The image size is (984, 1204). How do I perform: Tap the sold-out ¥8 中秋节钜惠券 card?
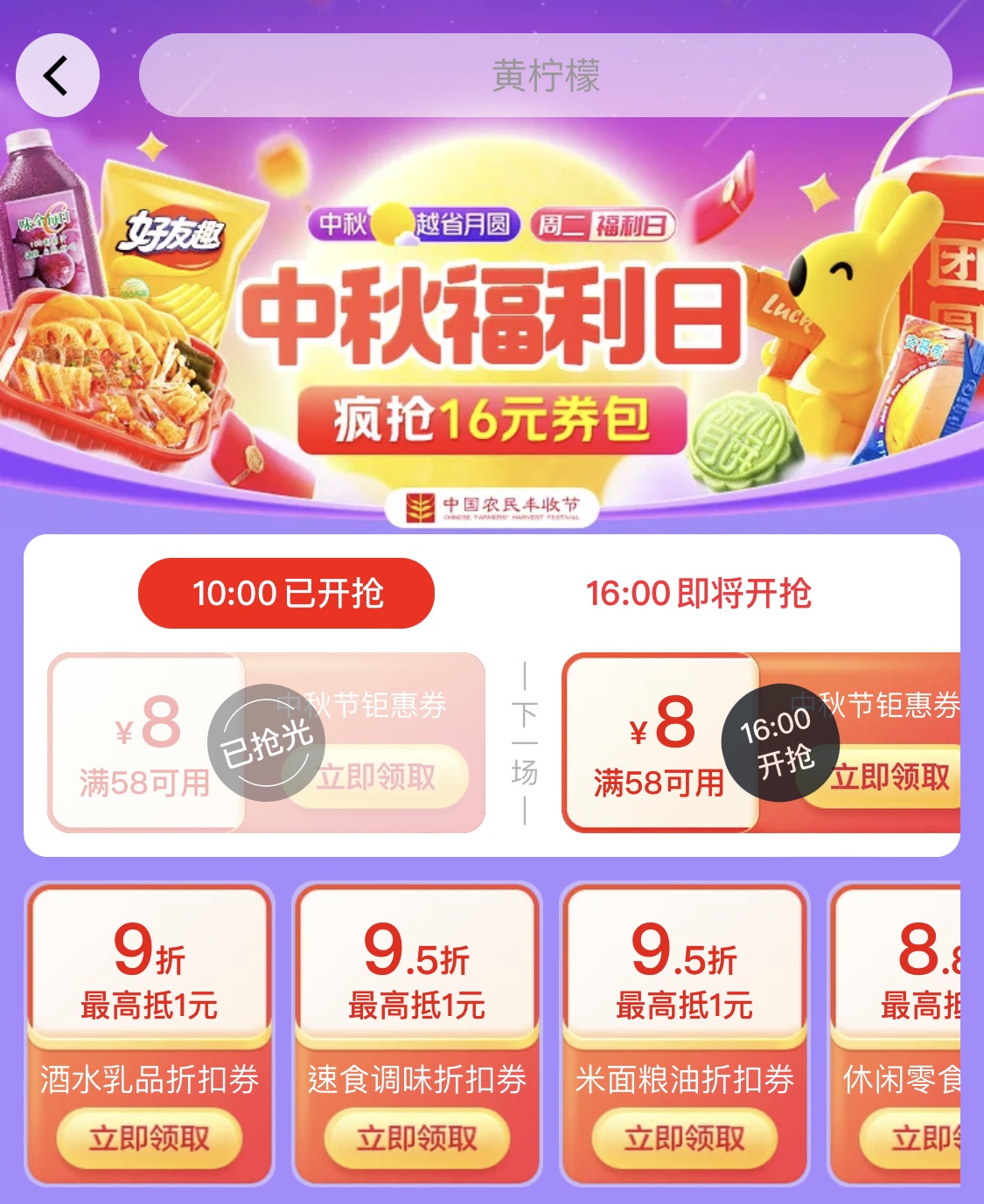point(266,742)
